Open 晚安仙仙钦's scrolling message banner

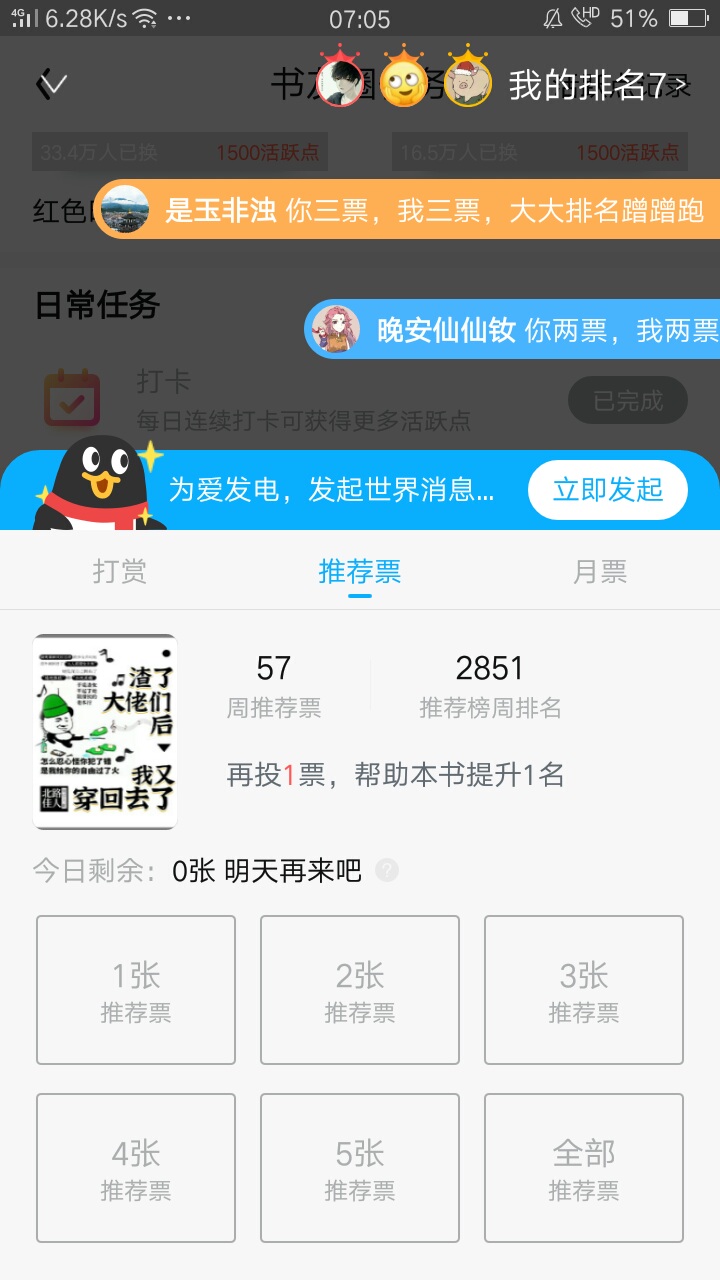(512, 329)
